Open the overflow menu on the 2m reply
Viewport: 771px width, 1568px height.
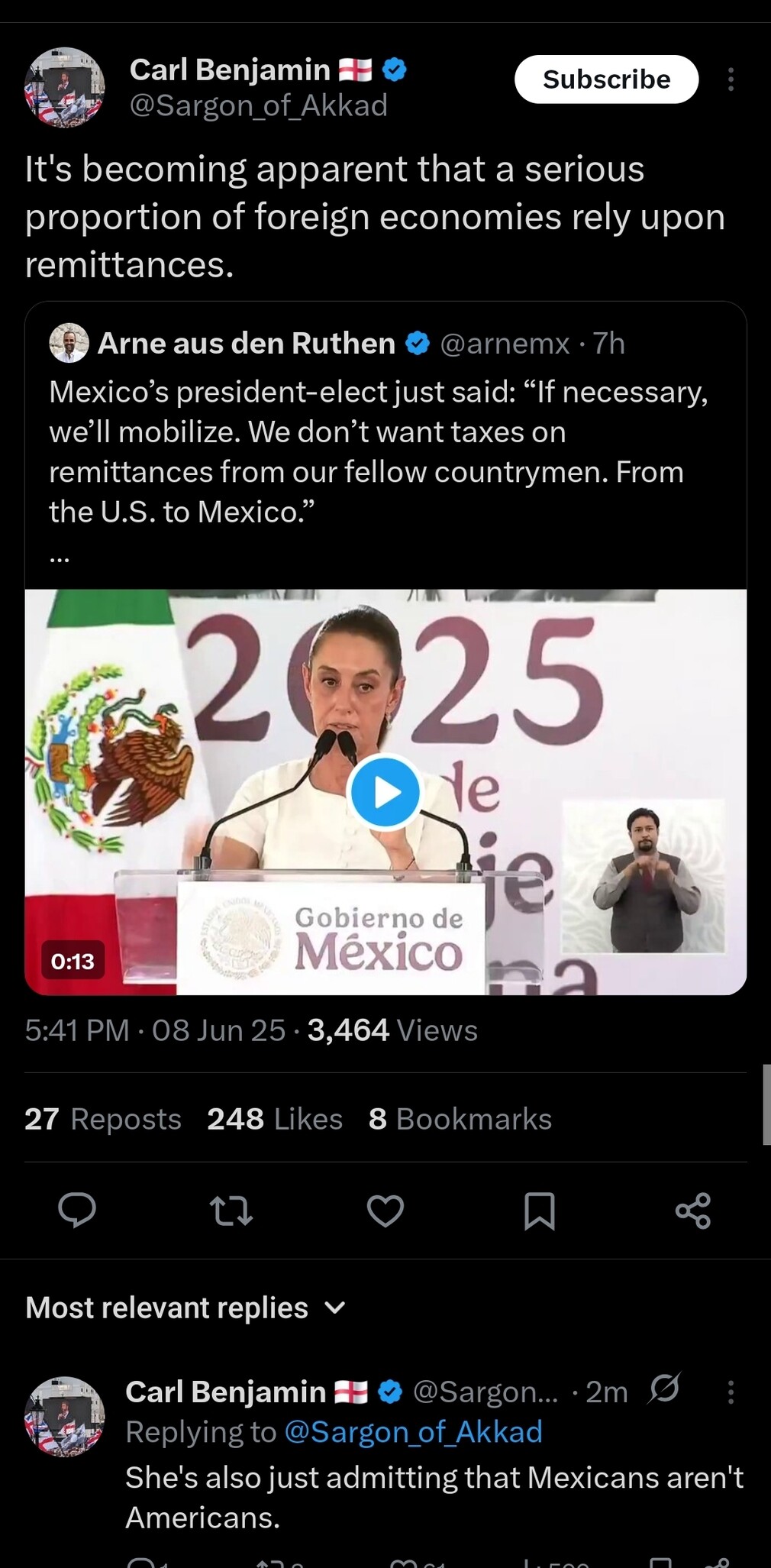(x=731, y=1392)
